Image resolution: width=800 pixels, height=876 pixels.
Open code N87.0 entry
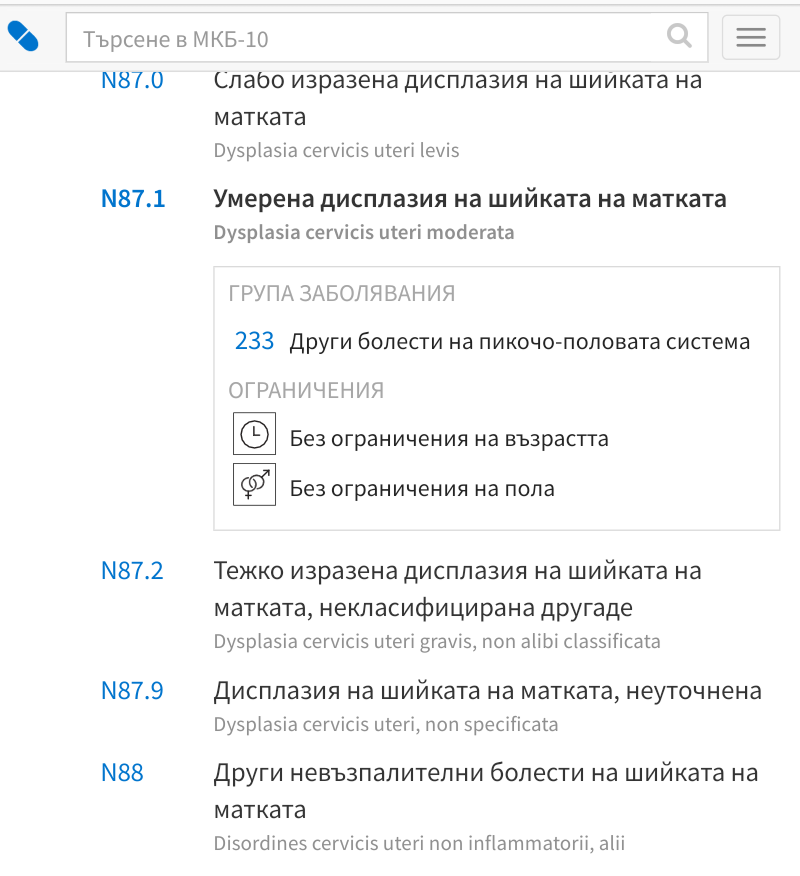pyautogui.click(x=132, y=81)
